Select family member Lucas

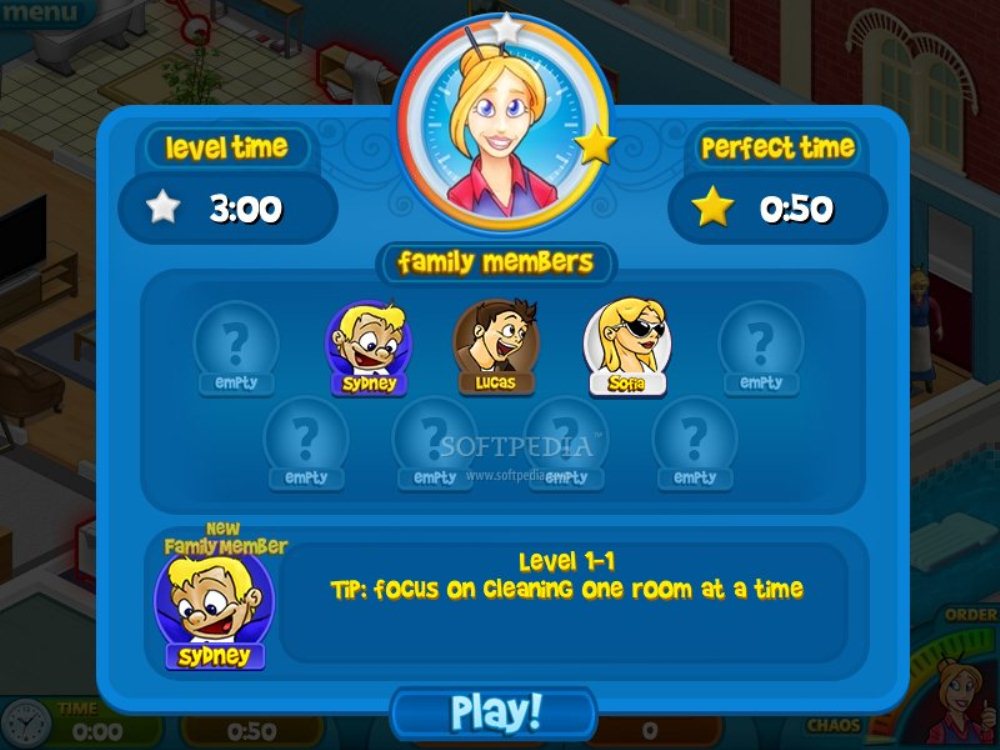496,345
